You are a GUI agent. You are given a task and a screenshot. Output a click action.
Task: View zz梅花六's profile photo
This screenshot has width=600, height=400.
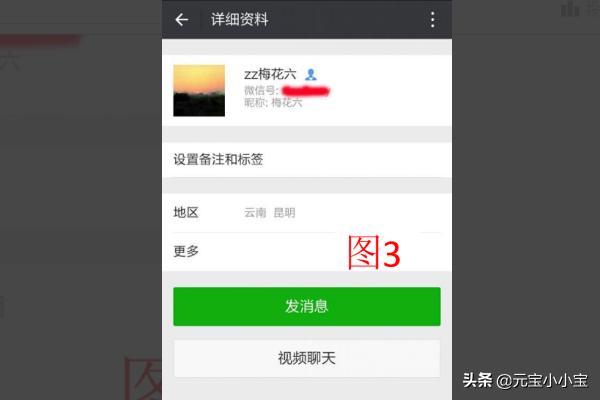coord(199,90)
